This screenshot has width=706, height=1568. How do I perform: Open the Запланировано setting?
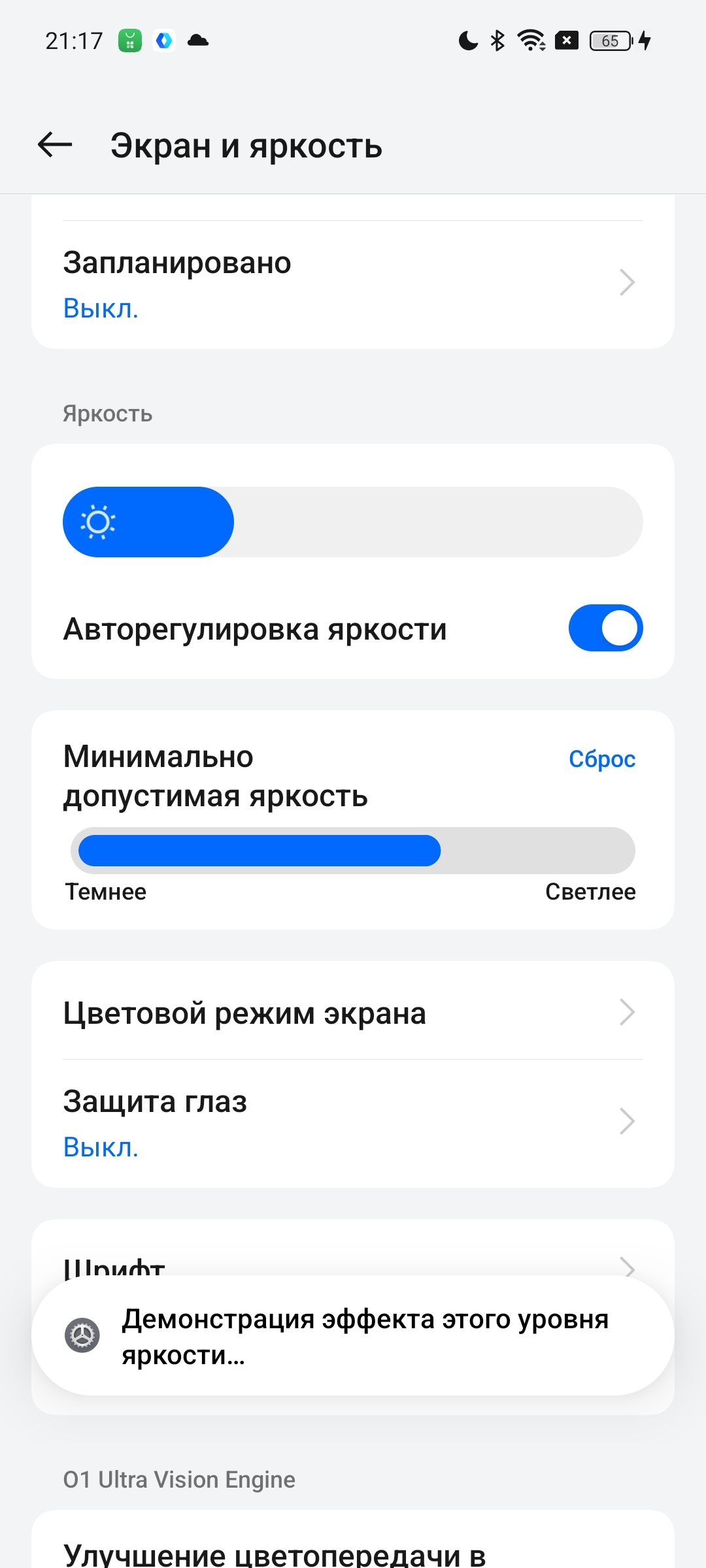coord(352,284)
